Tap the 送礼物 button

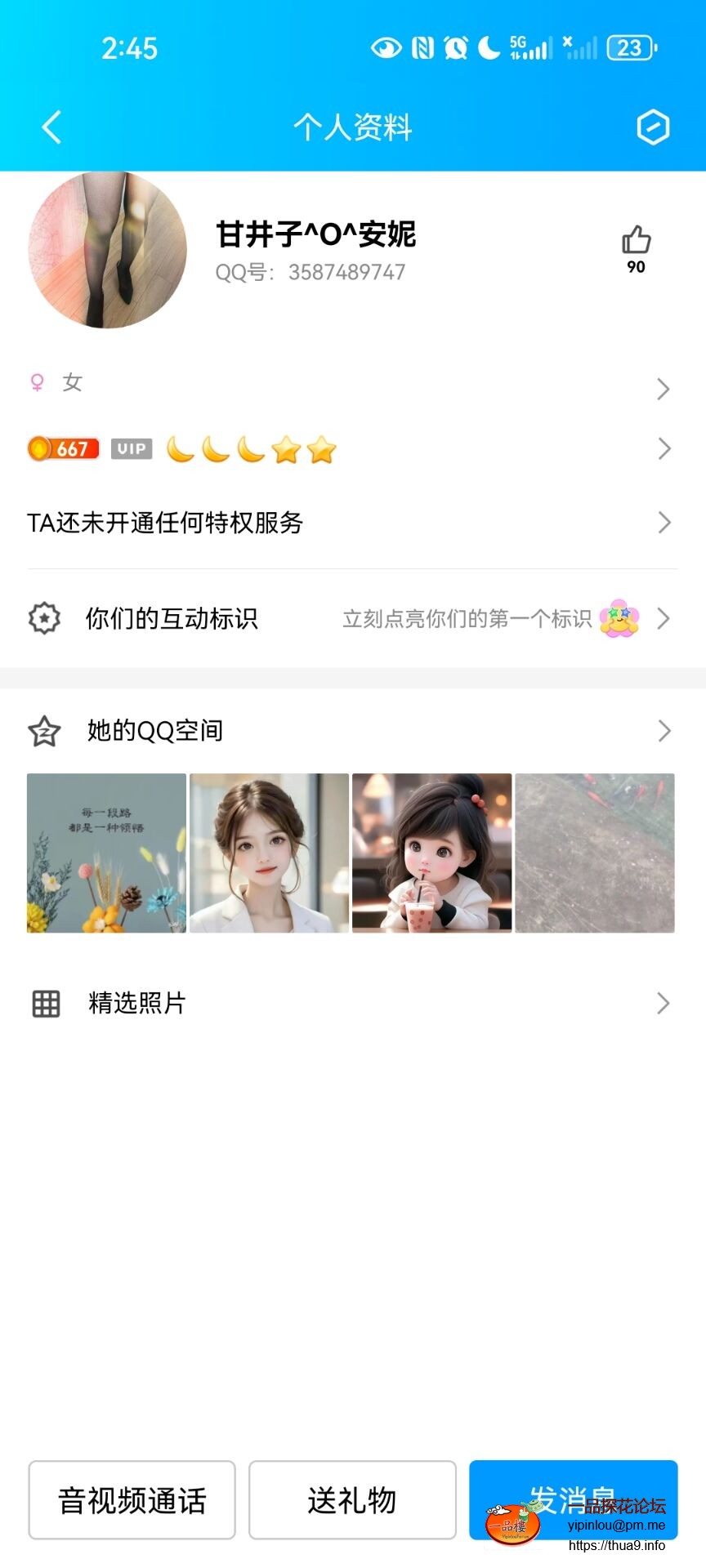coord(352,1499)
